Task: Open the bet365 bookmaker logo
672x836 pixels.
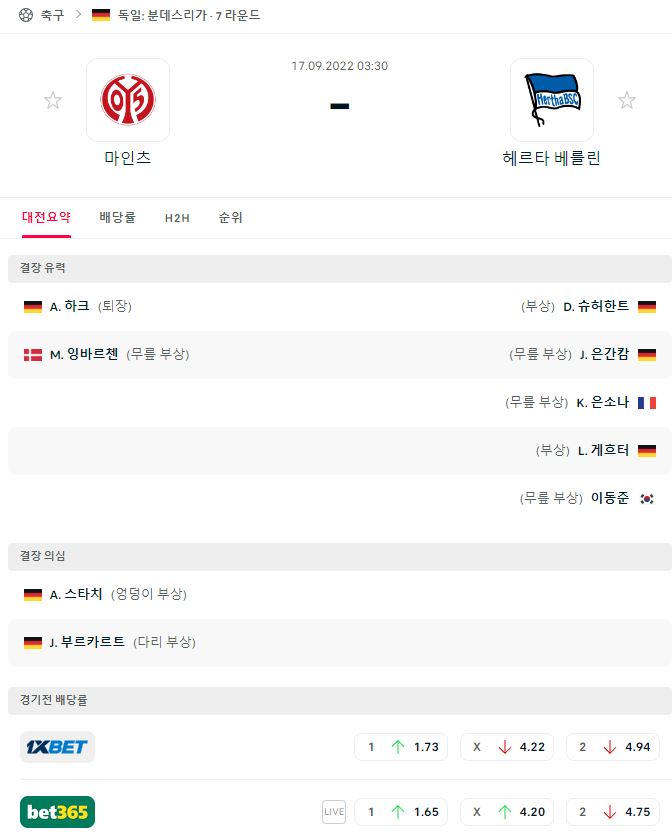Action: (57, 812)
